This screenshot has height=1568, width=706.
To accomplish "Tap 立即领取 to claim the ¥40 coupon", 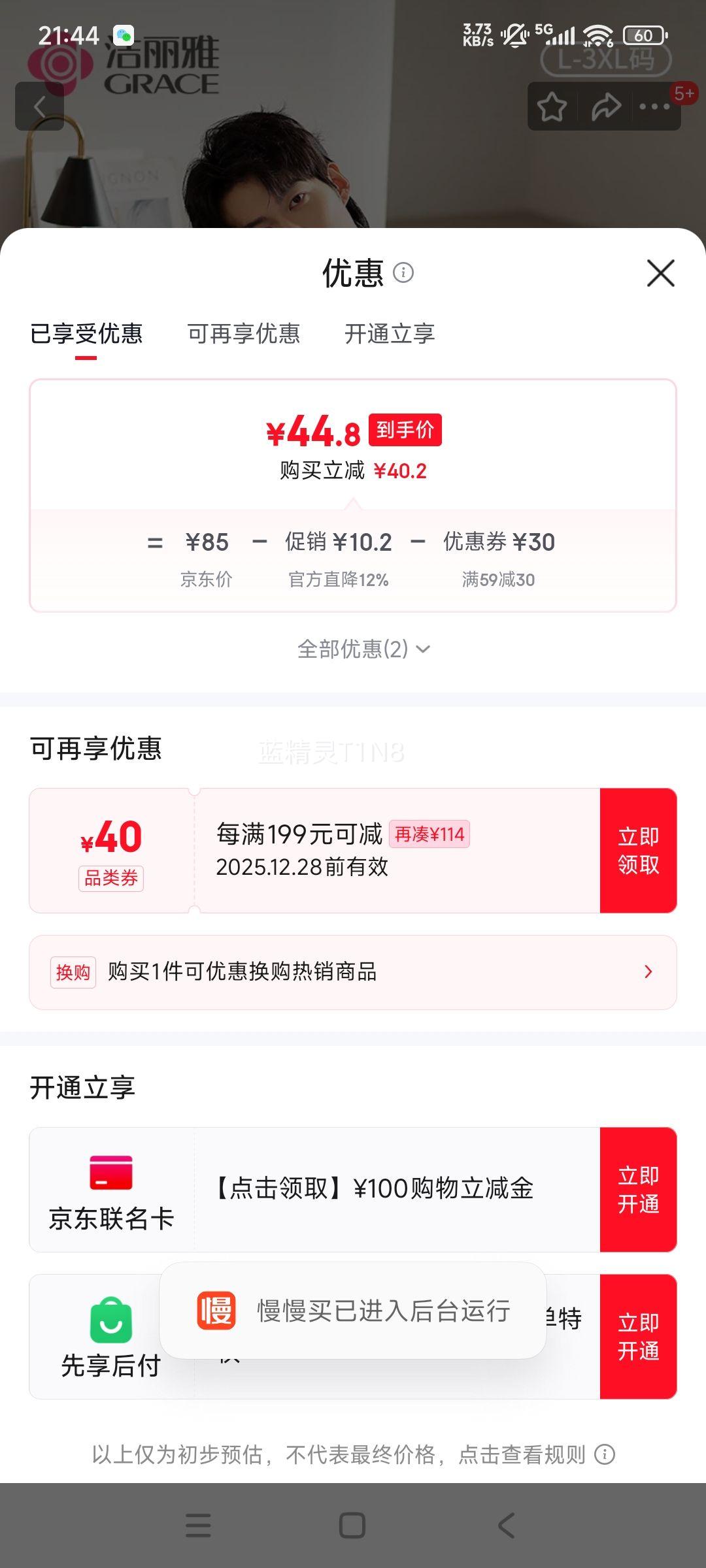I will tap(638, 848).
